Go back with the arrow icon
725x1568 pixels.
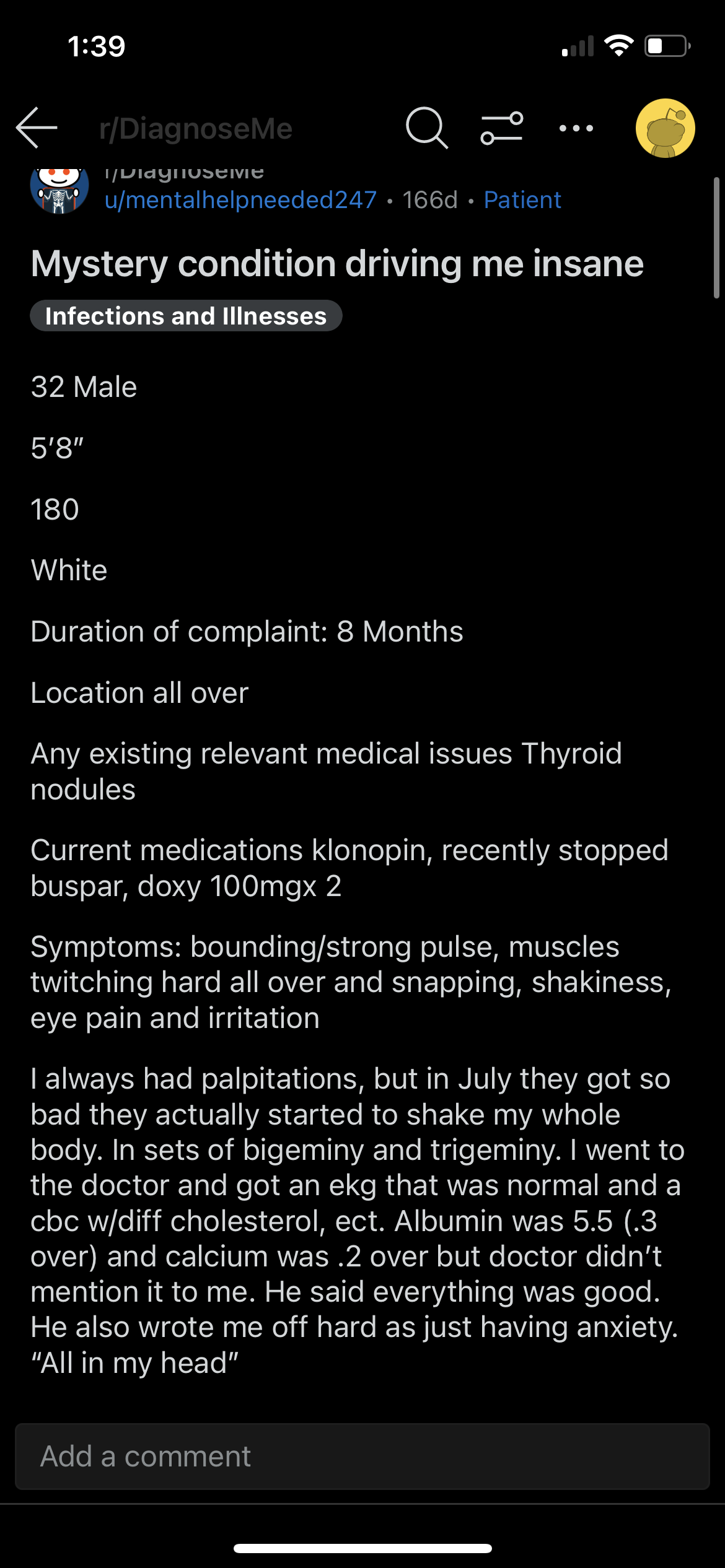[x=37, y=128]
